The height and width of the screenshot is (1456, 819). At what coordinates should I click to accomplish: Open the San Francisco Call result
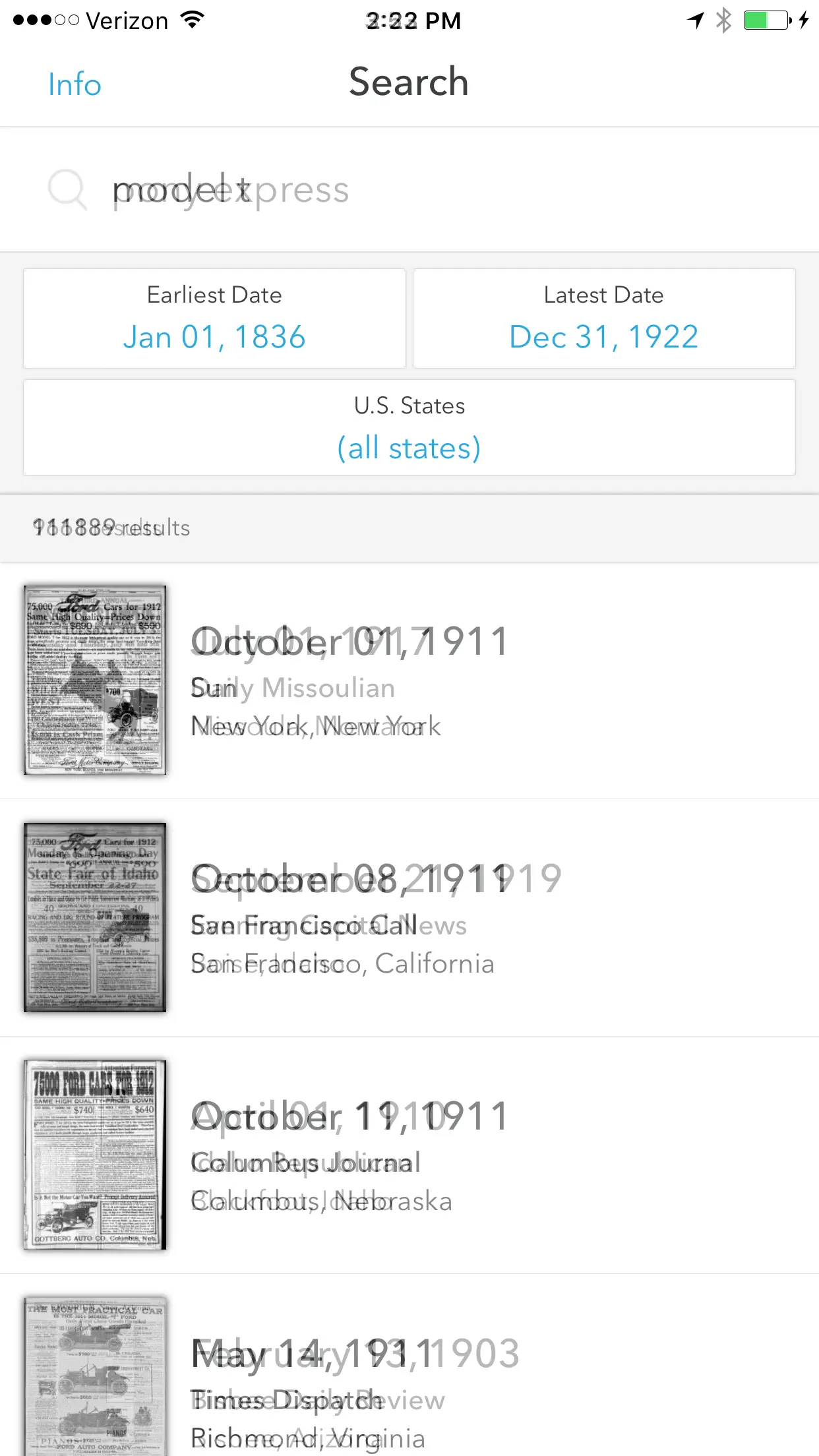pyautogui.click(x=409, y=917)
